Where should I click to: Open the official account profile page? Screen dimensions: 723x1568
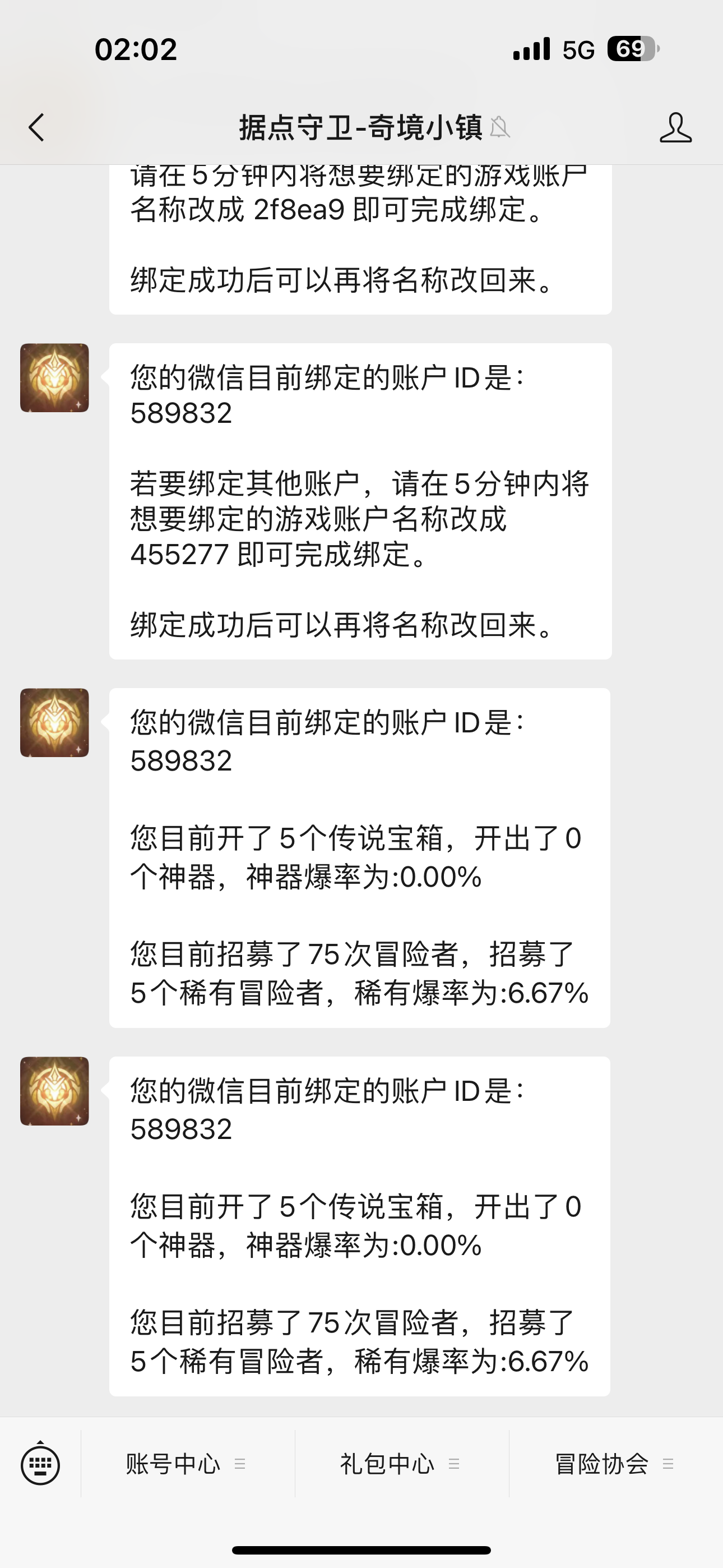[x=675, y=128]
